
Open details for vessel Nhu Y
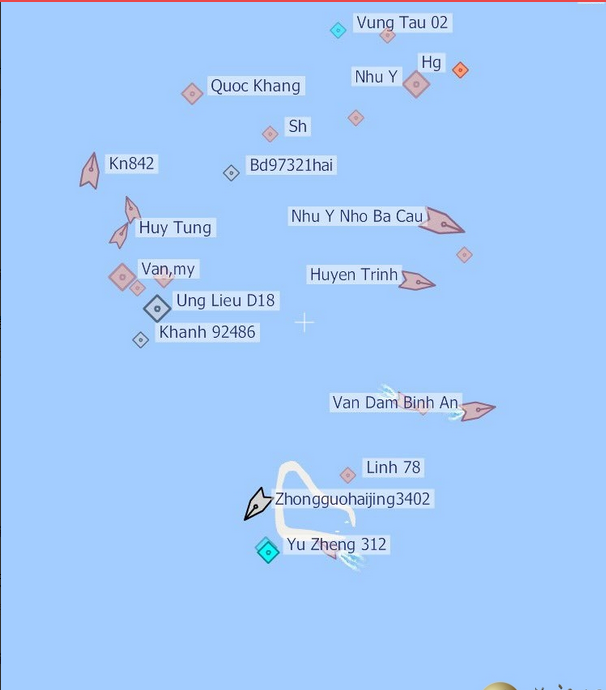tap(416, 84)
